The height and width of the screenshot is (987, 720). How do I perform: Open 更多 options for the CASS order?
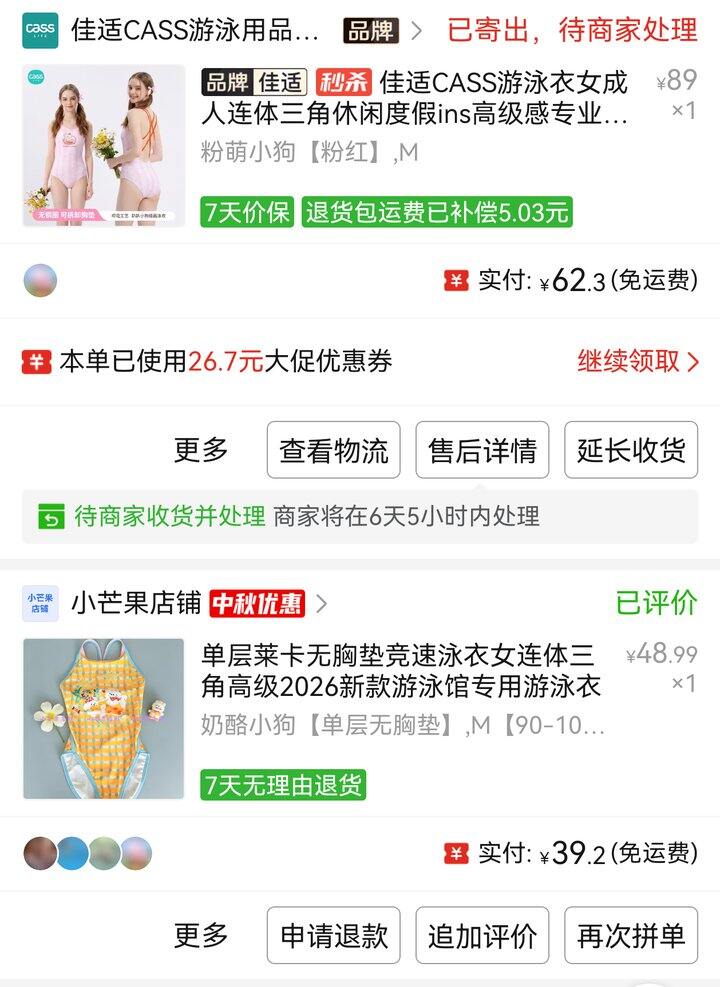(201, 450)
